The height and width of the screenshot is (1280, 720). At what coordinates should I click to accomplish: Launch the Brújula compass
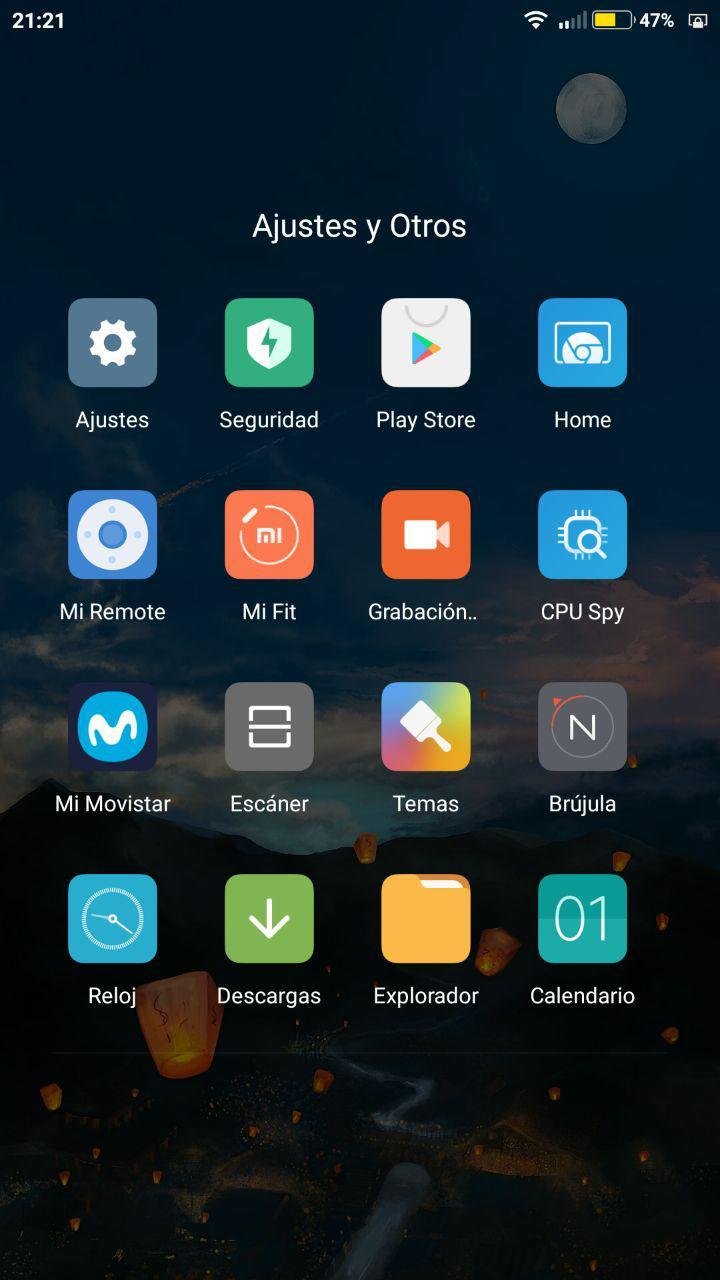[582, 727]
